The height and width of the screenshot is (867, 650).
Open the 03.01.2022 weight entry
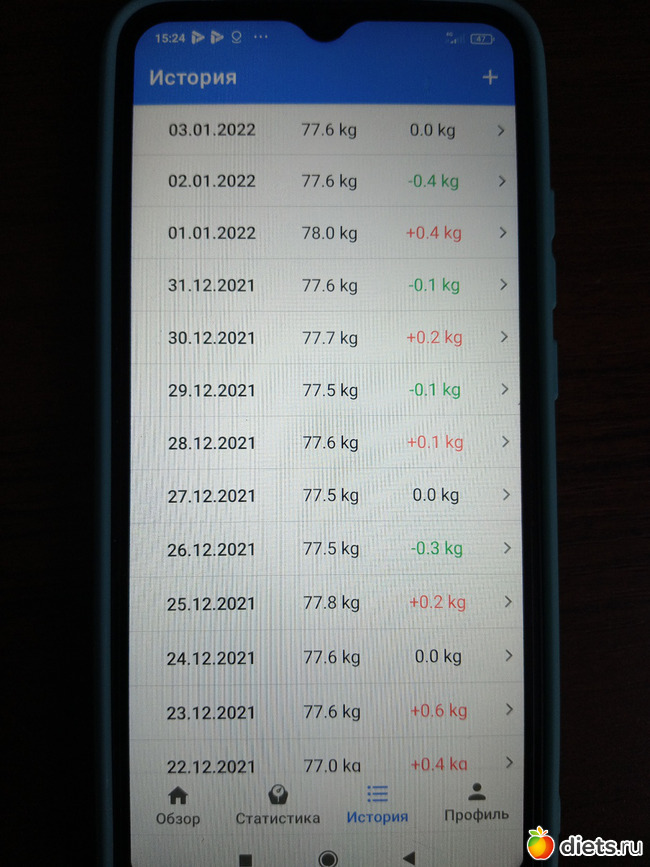(330, 130)
